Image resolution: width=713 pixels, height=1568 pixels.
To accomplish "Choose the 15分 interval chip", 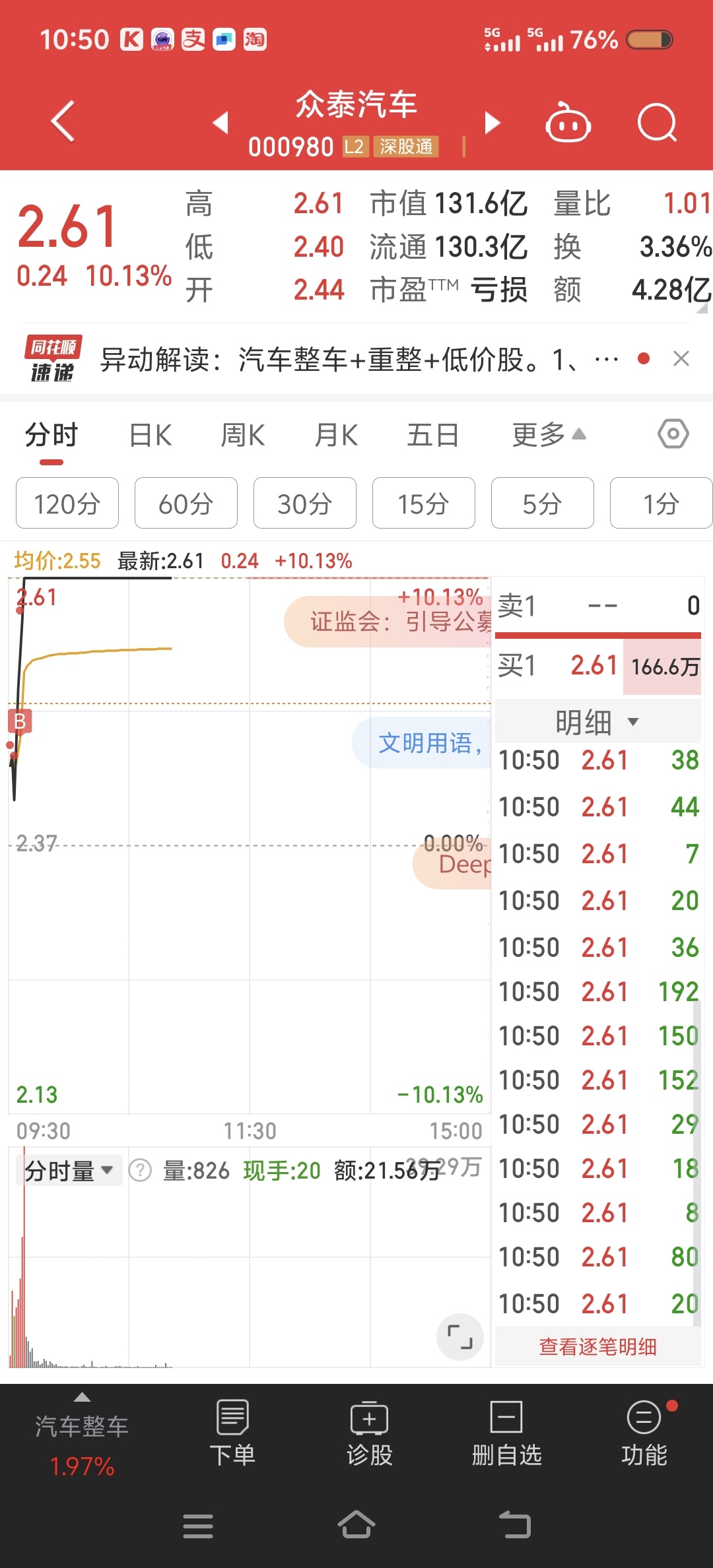I will click(424, 503).
